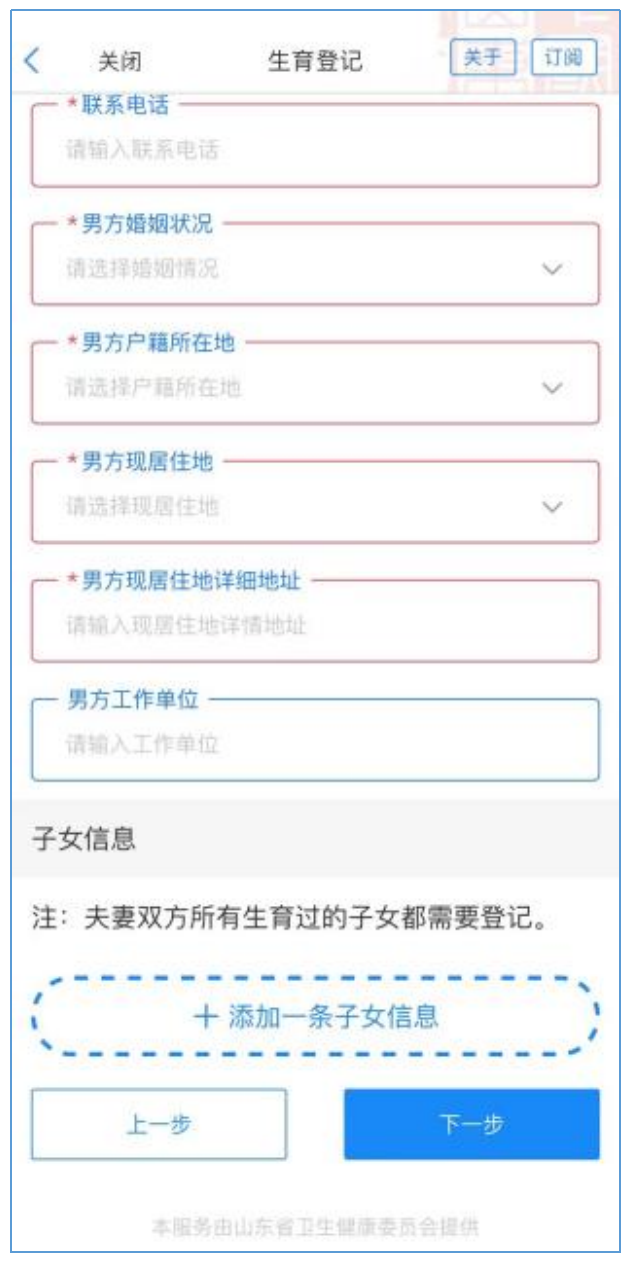
Task: Close the 生育登记 page via 关闭
Action: [x=119, y=62]
